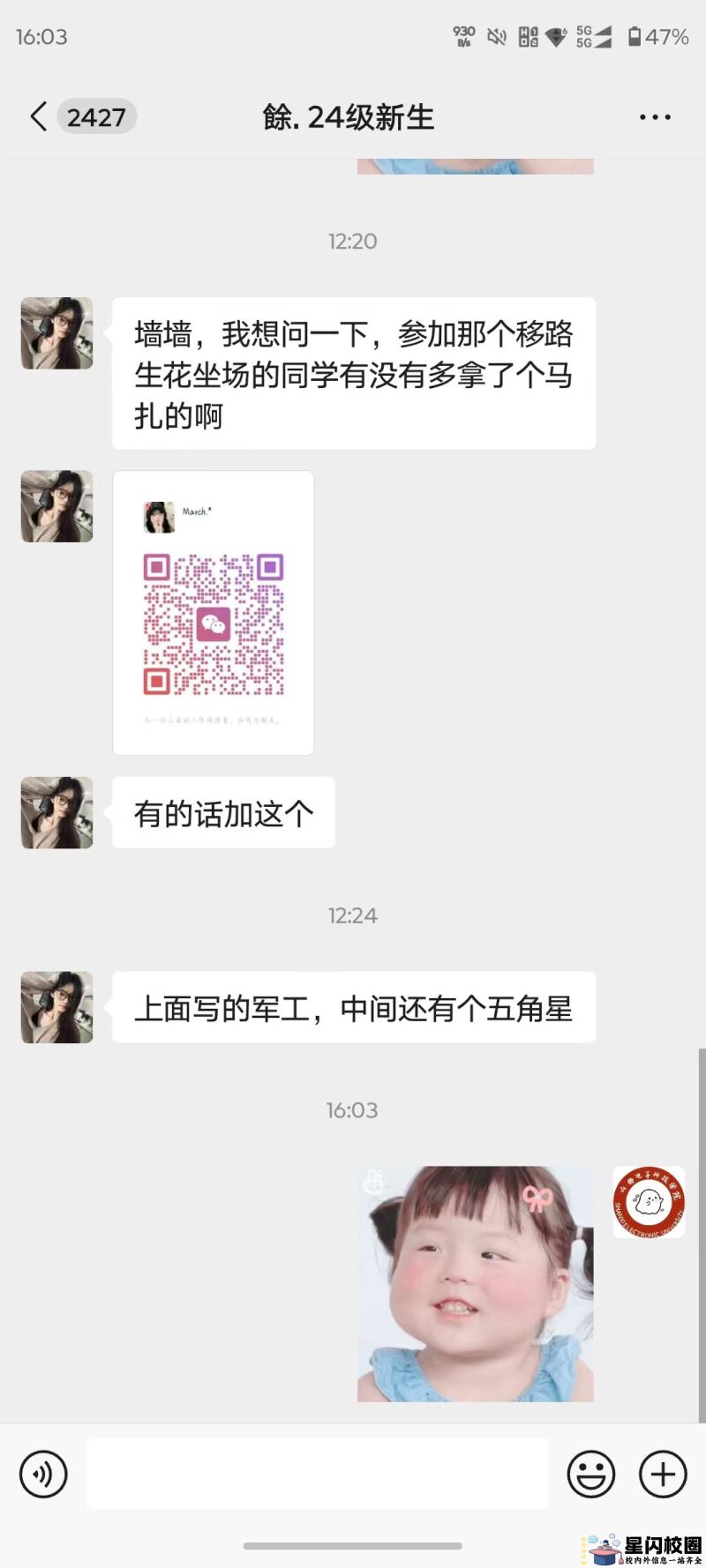This screenshot has width=706, height=1568.
Task: Open avatar beside the 12:24 军工 message
Action: 57,1008
